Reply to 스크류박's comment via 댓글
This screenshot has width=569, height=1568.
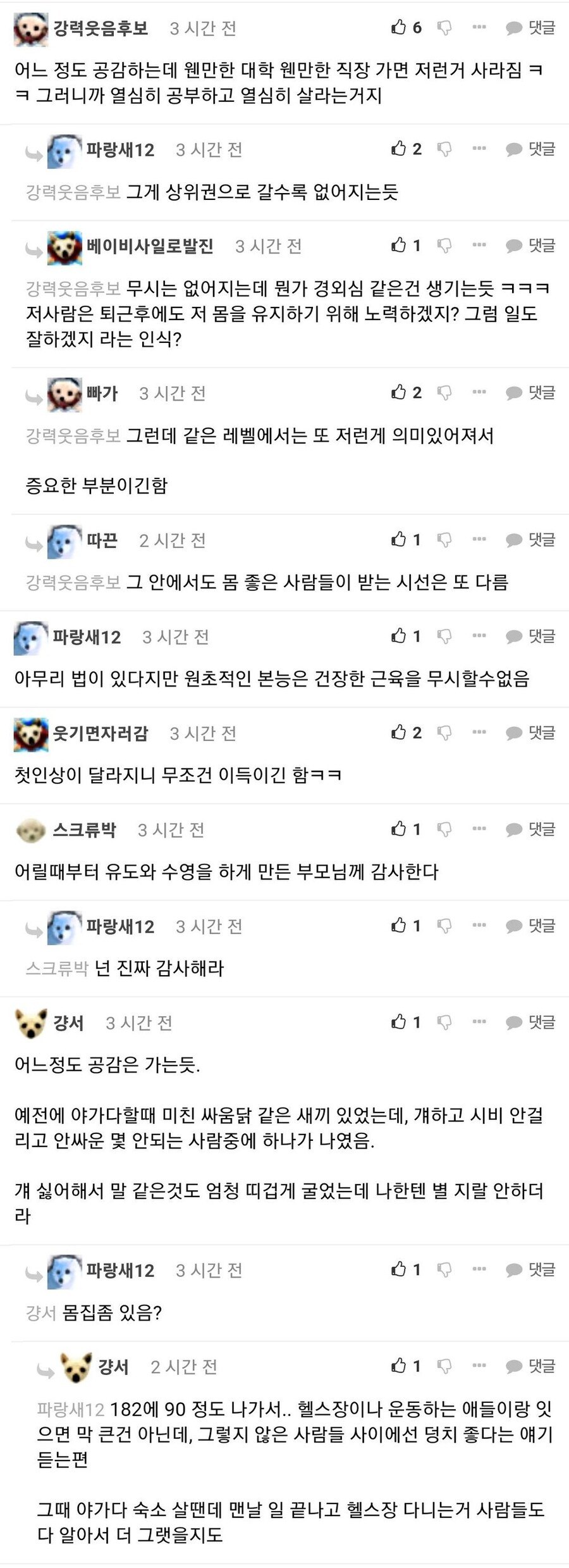click(x=530, y=829)
